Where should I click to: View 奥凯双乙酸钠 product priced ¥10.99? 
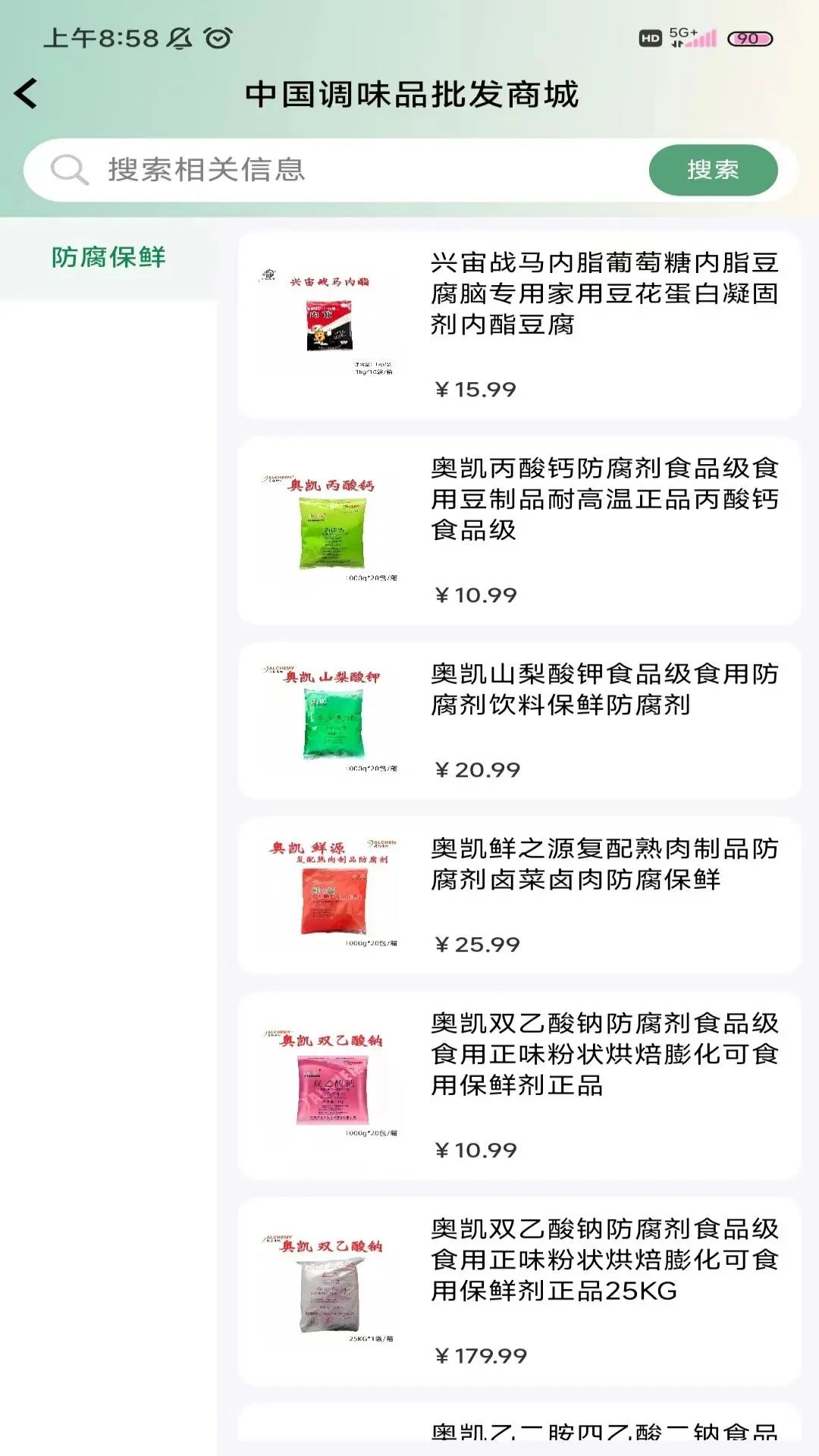519,1085
